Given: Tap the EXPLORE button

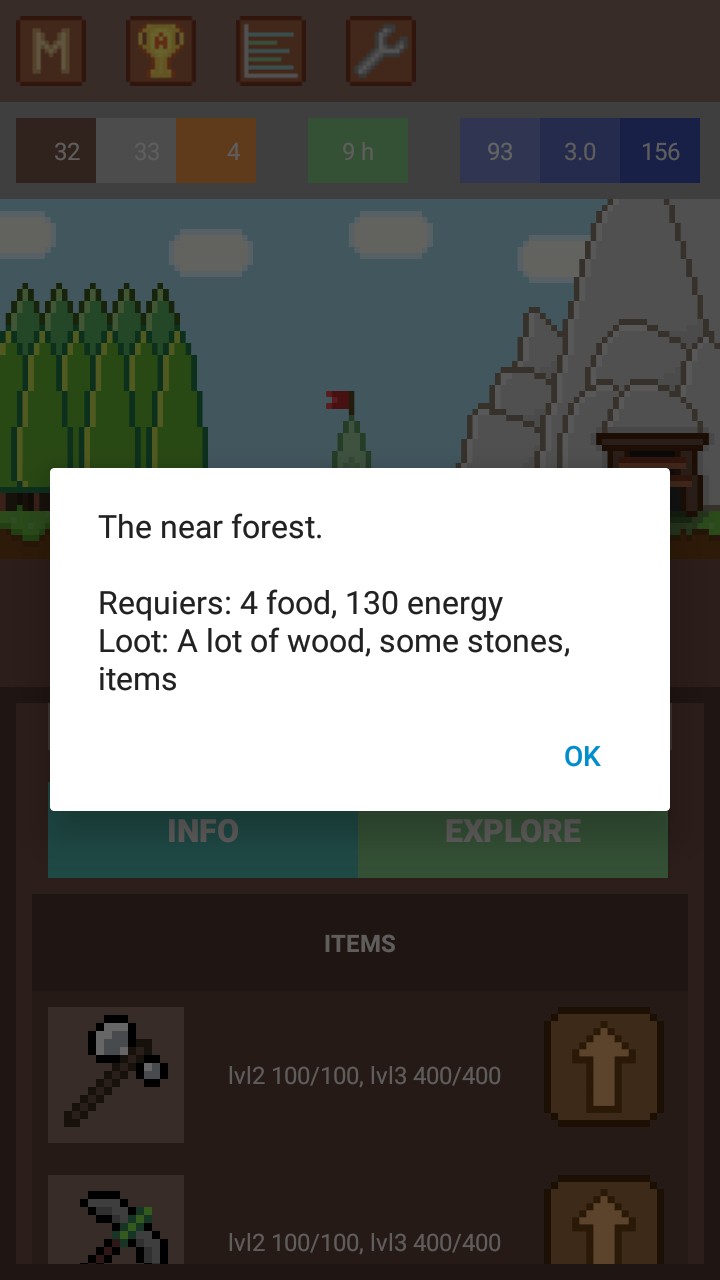Looking at the screenshot, I should coord(513,832).
